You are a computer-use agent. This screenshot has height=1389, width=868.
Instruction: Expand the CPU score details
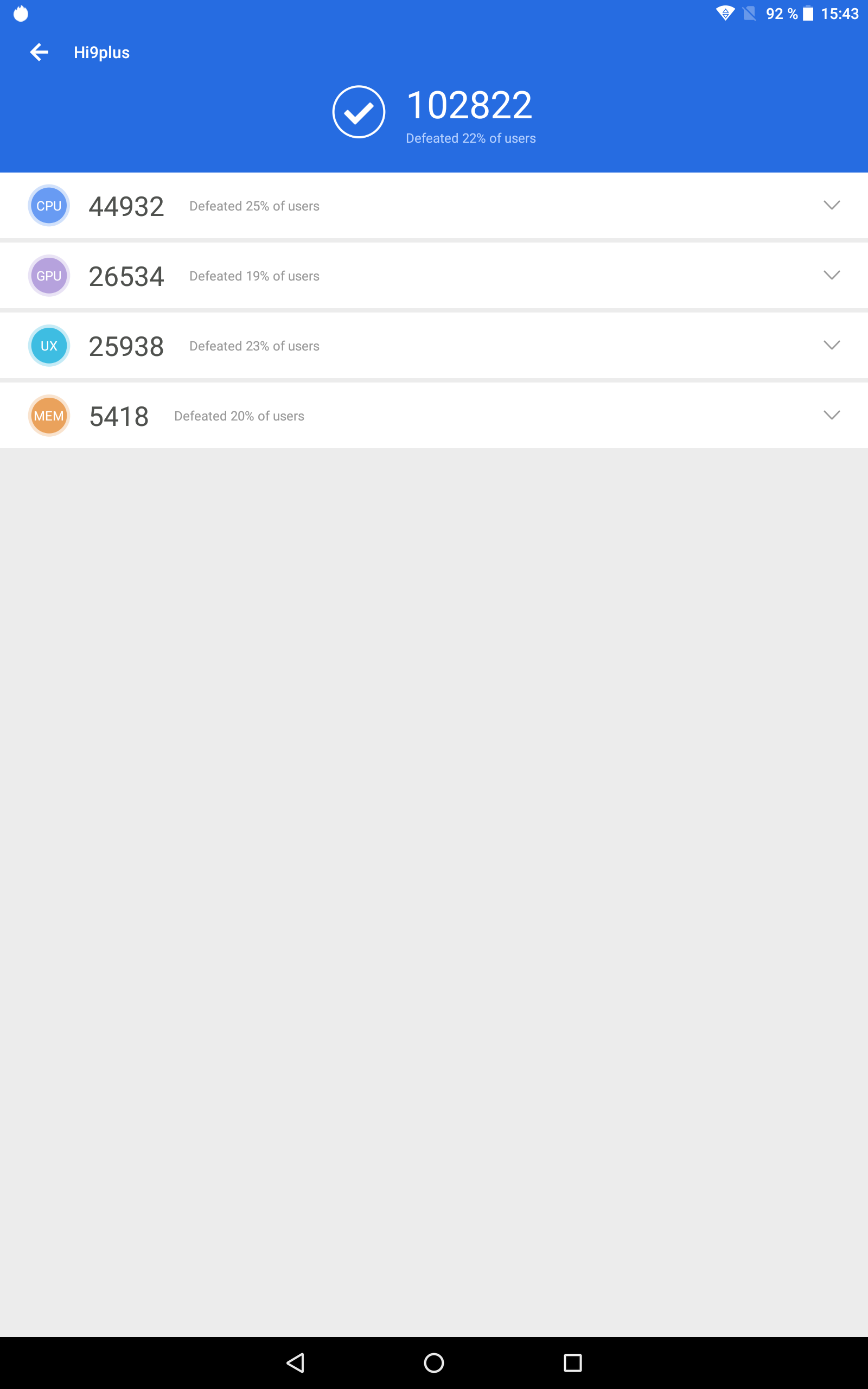(831, 205)
